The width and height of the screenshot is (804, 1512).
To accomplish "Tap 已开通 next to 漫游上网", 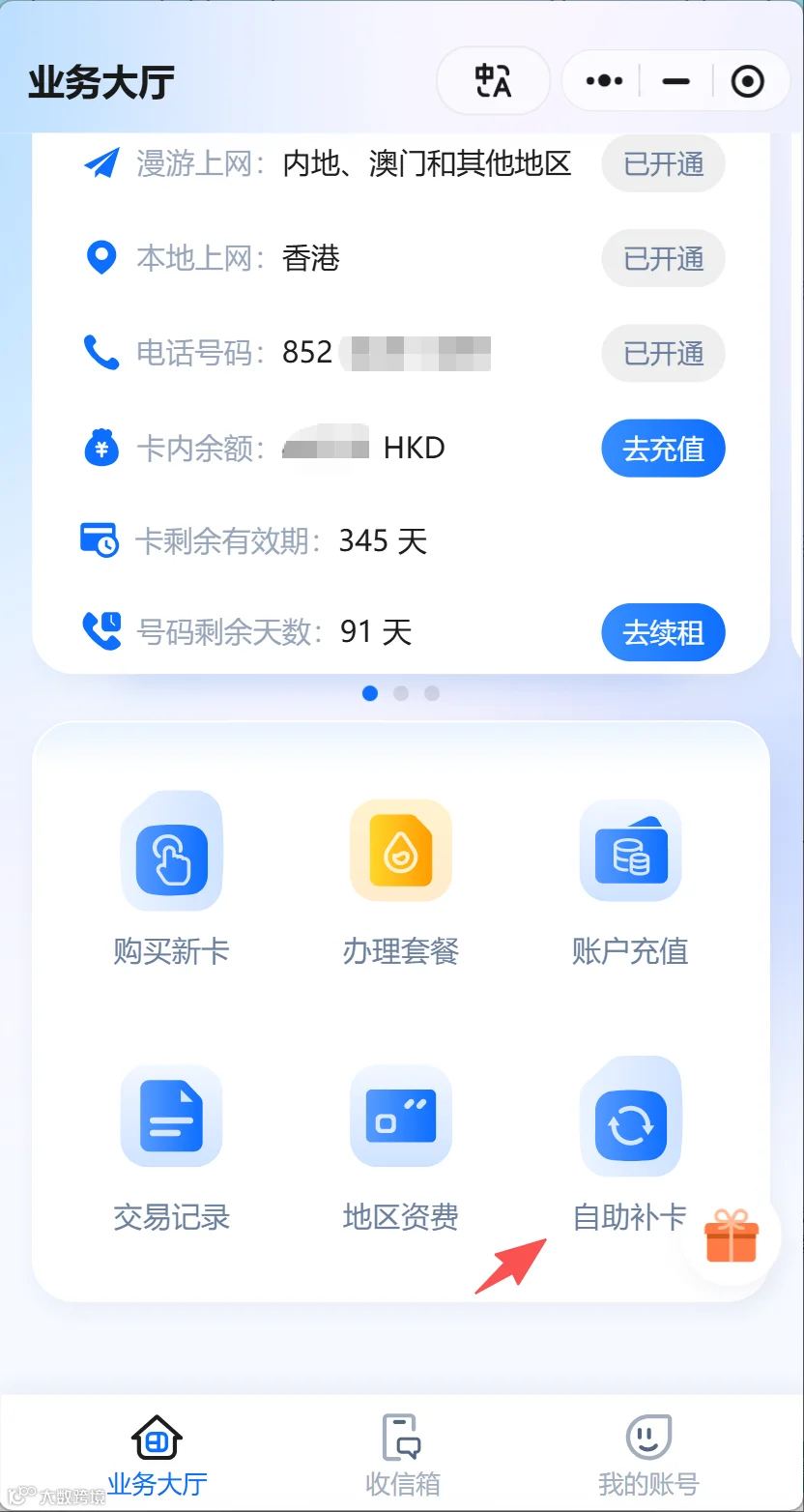I will click(663, 163).
